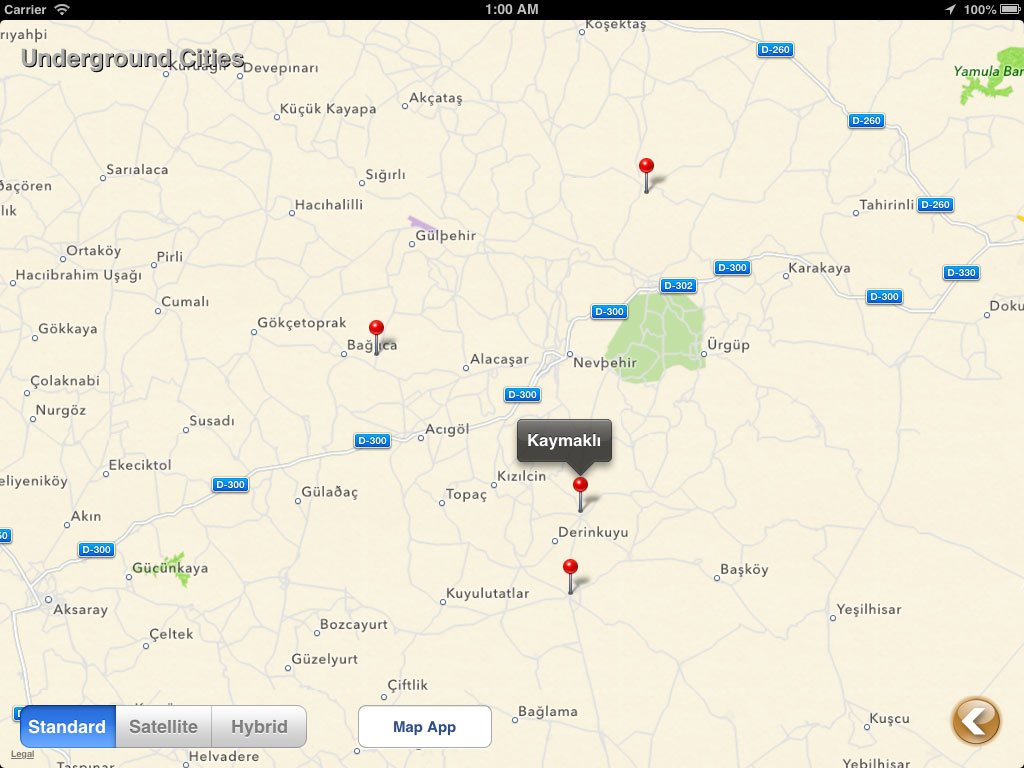The width and height of the screenshot is (1024, 768).
Task: Go back using the round arrow button
Action: tap(975, 721)
